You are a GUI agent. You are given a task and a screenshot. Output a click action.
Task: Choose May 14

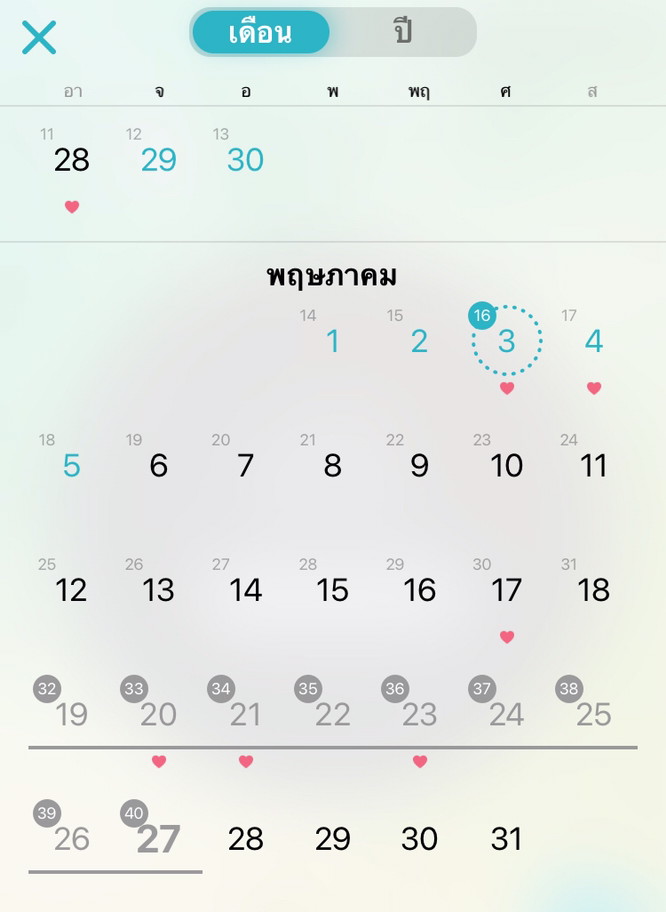[x=245, y=590]
